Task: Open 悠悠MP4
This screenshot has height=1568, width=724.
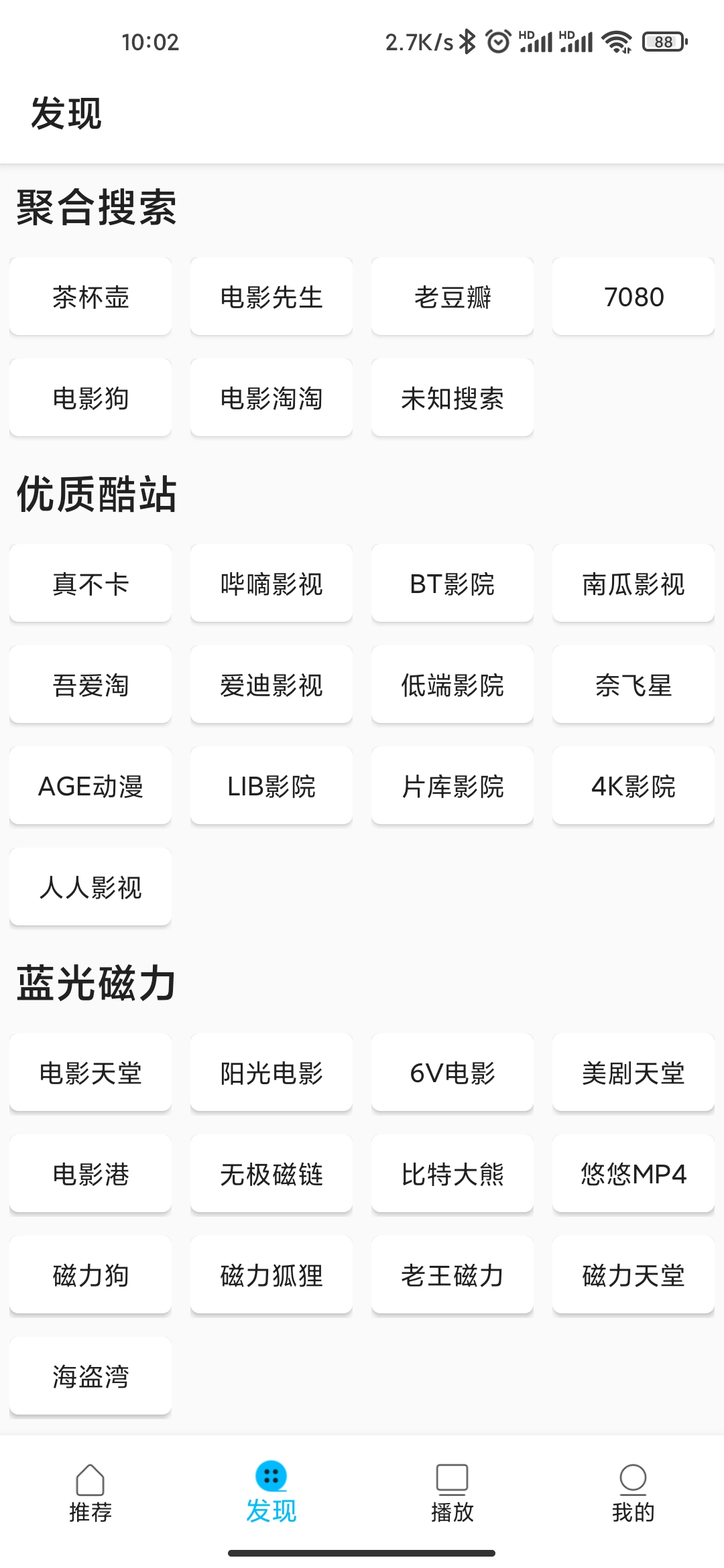Action: click(x=633, y=1173)
